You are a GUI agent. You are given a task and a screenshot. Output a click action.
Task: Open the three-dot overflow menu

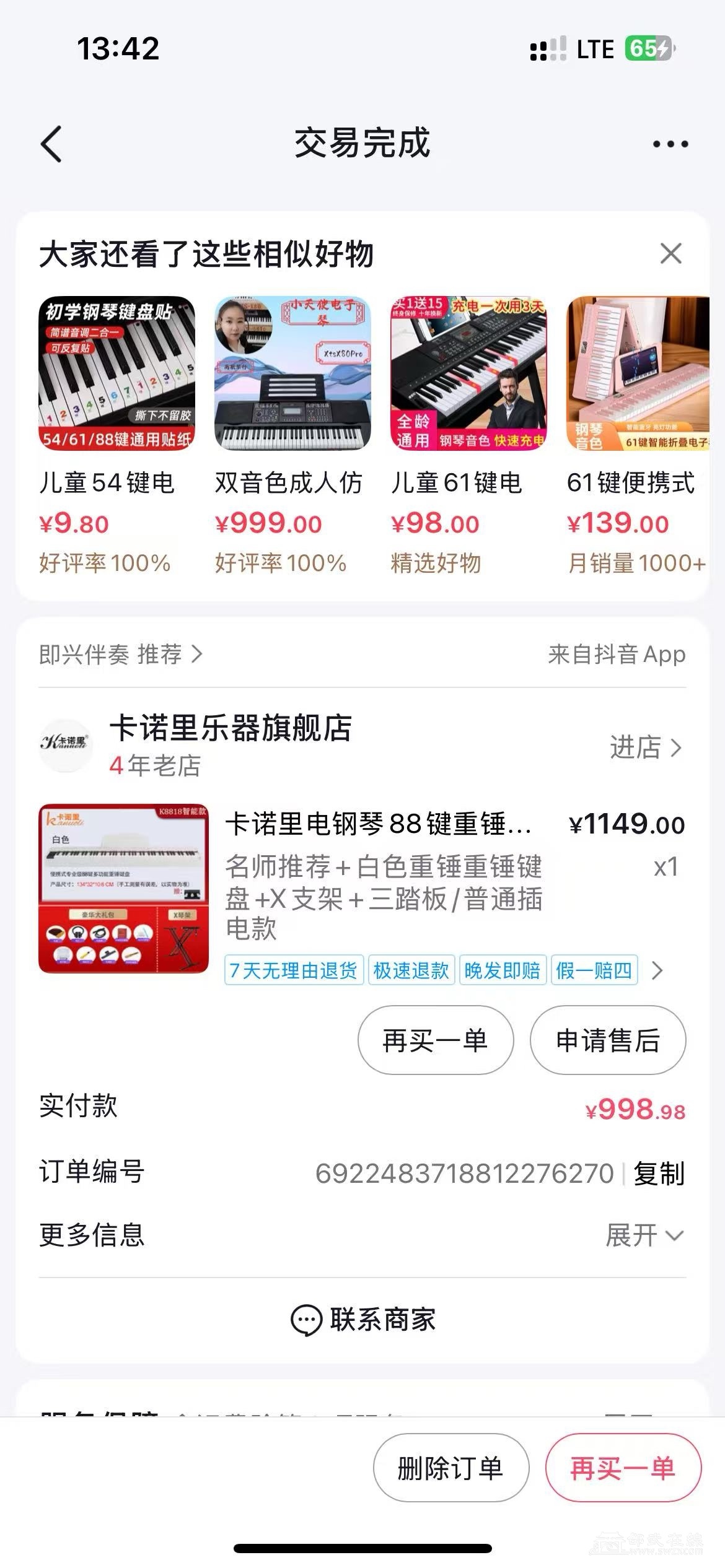click(x=670, y=144)
